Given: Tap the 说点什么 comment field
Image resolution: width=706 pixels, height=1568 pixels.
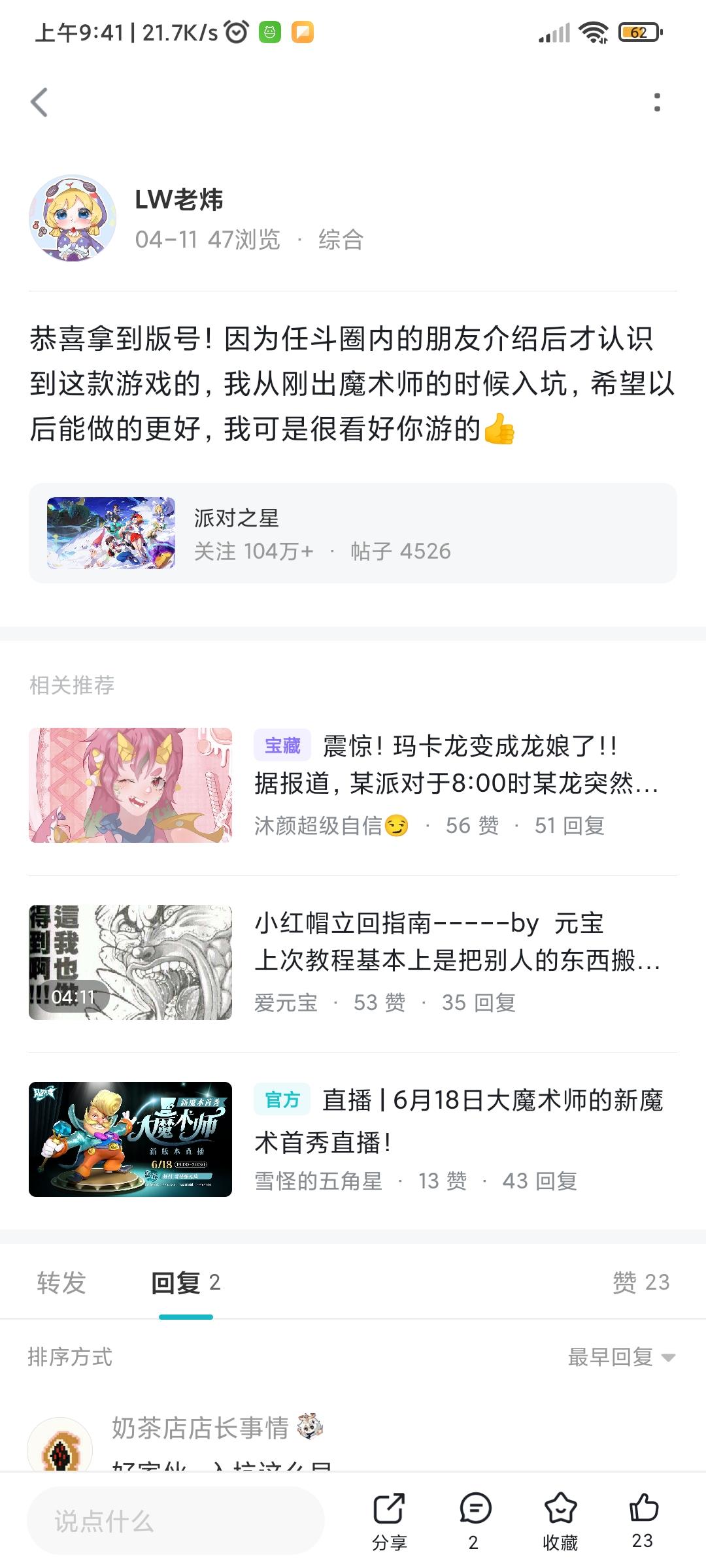Looking at the screenshot, I should coord(176,1521).
